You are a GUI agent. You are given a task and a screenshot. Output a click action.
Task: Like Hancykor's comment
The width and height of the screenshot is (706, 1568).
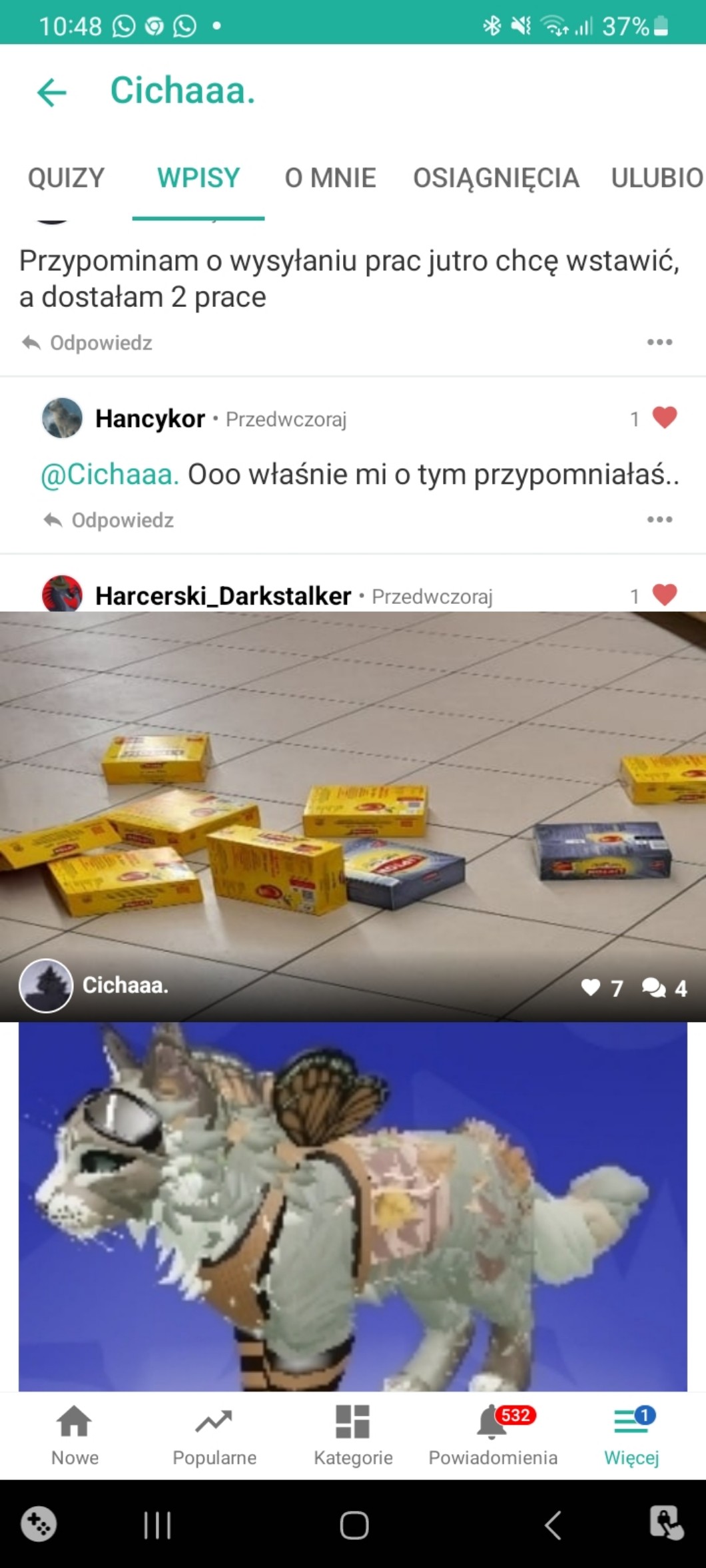pyautogui.click(x=664, y=418)
